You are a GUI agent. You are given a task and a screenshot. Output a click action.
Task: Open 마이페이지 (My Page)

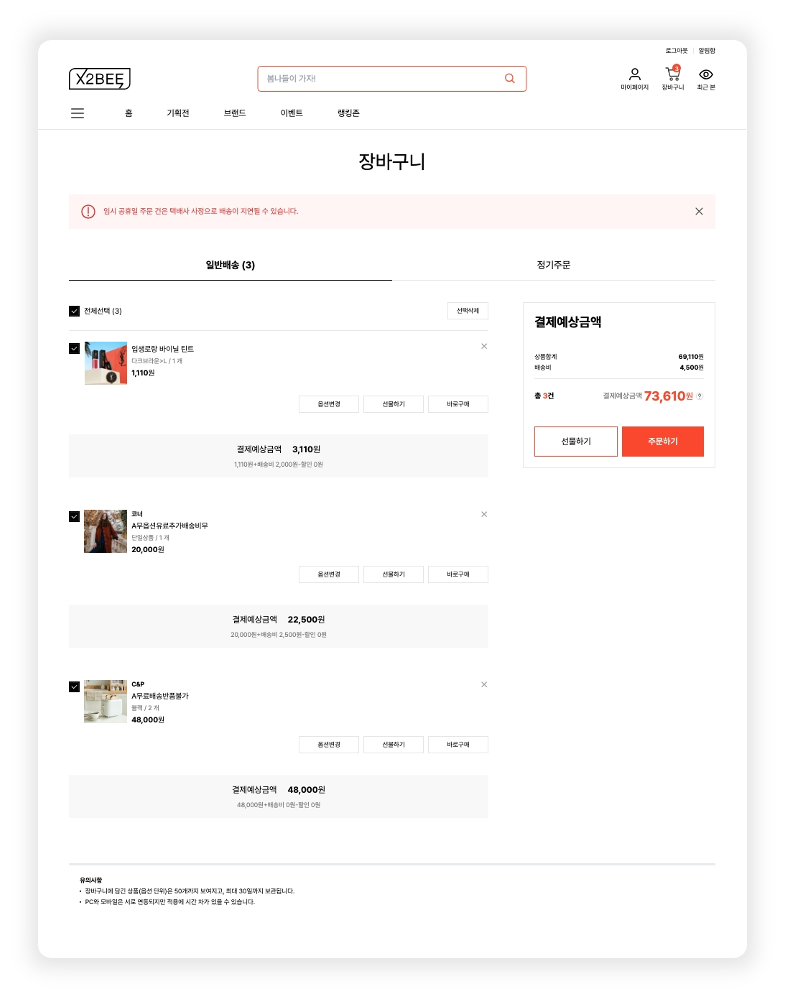pos(634,79)
